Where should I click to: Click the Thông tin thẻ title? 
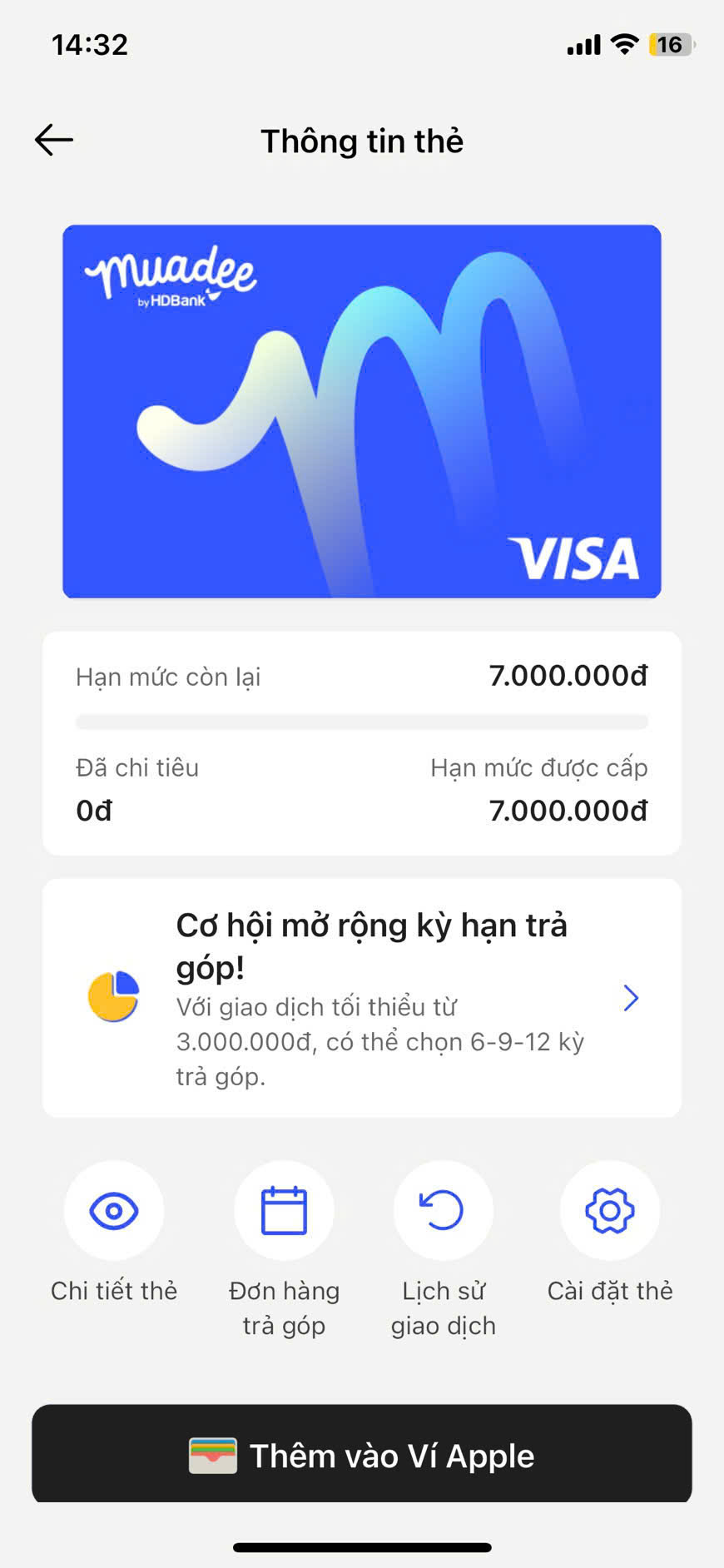coord(362,141)
